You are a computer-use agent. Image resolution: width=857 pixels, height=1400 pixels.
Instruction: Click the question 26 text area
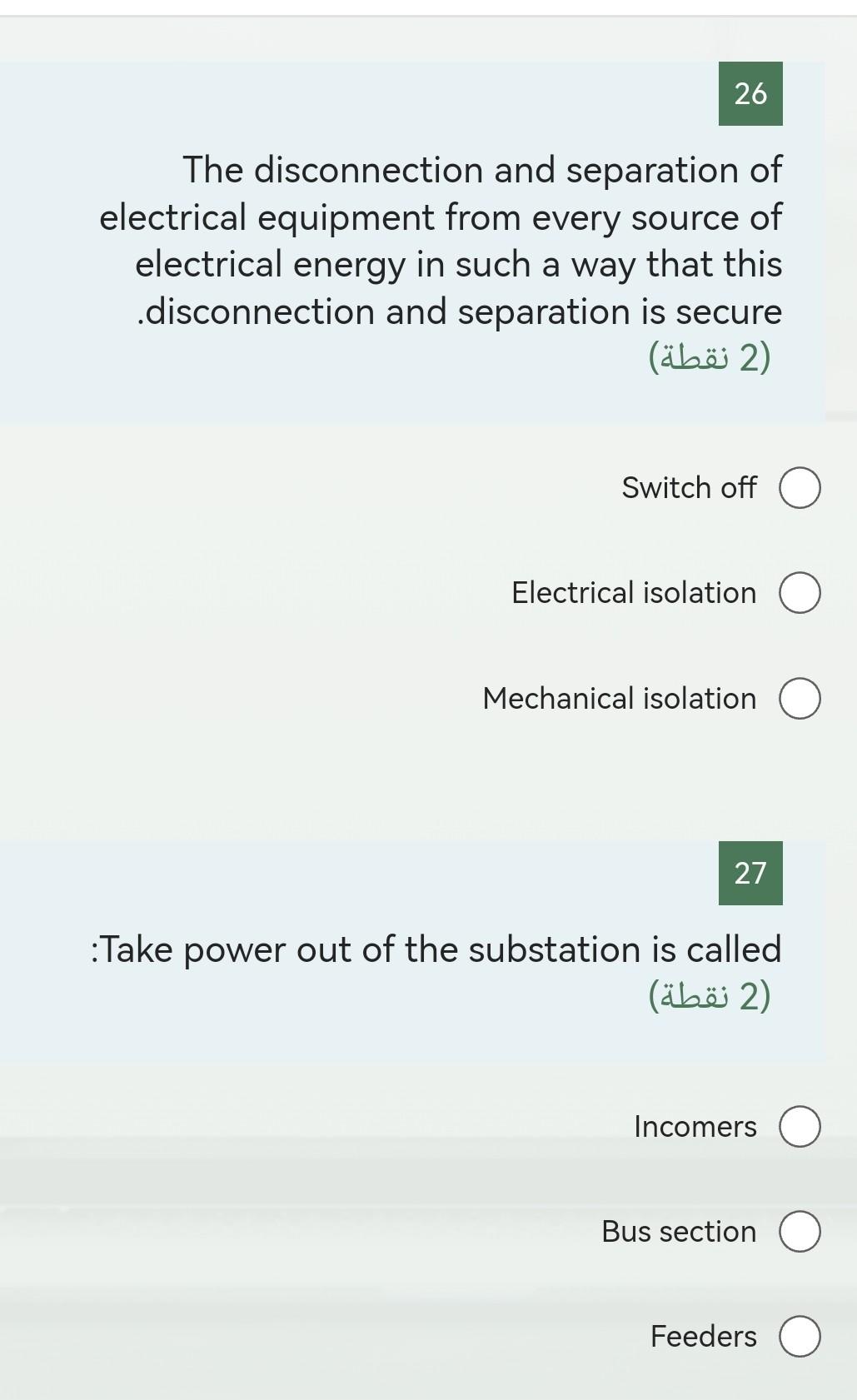point(440,242)
